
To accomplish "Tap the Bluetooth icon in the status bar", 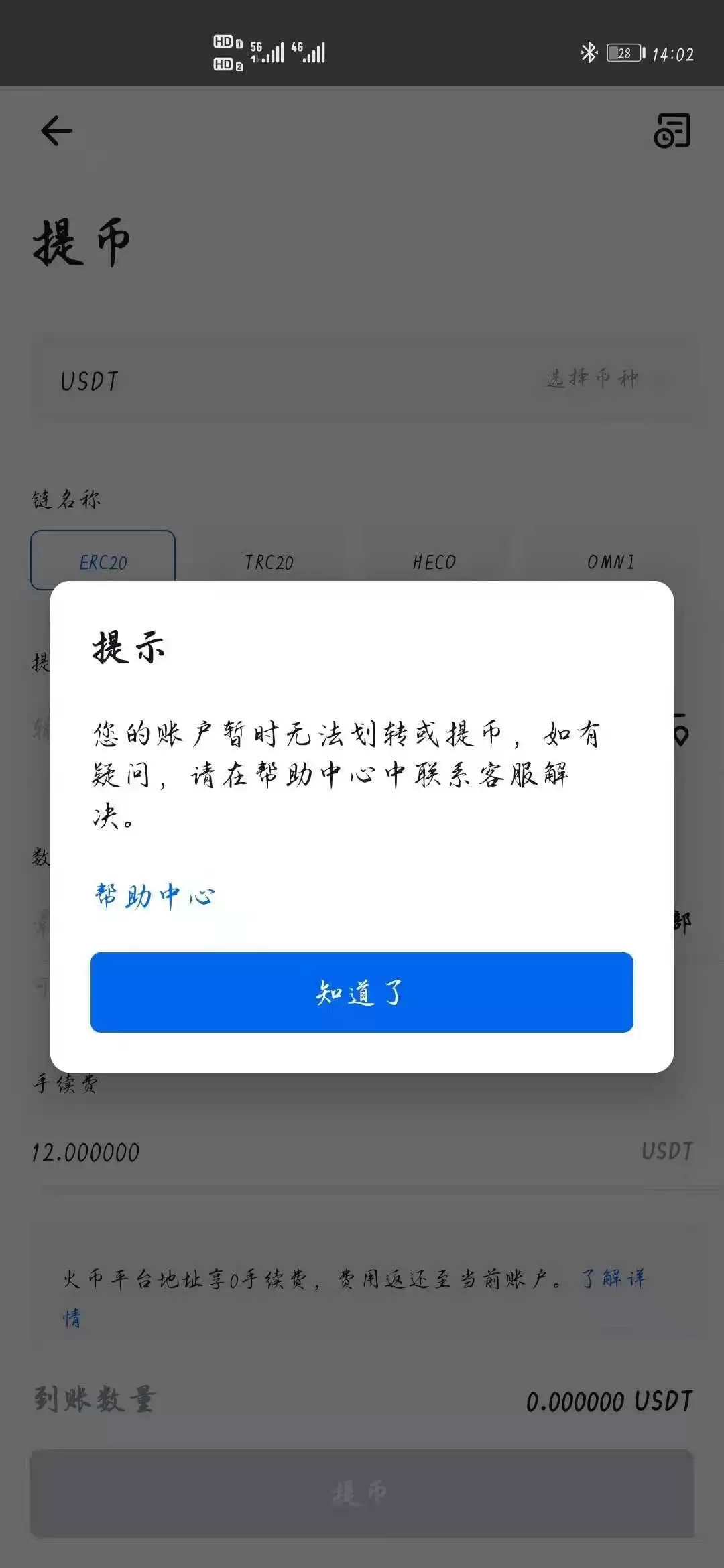I will [589, 53].
